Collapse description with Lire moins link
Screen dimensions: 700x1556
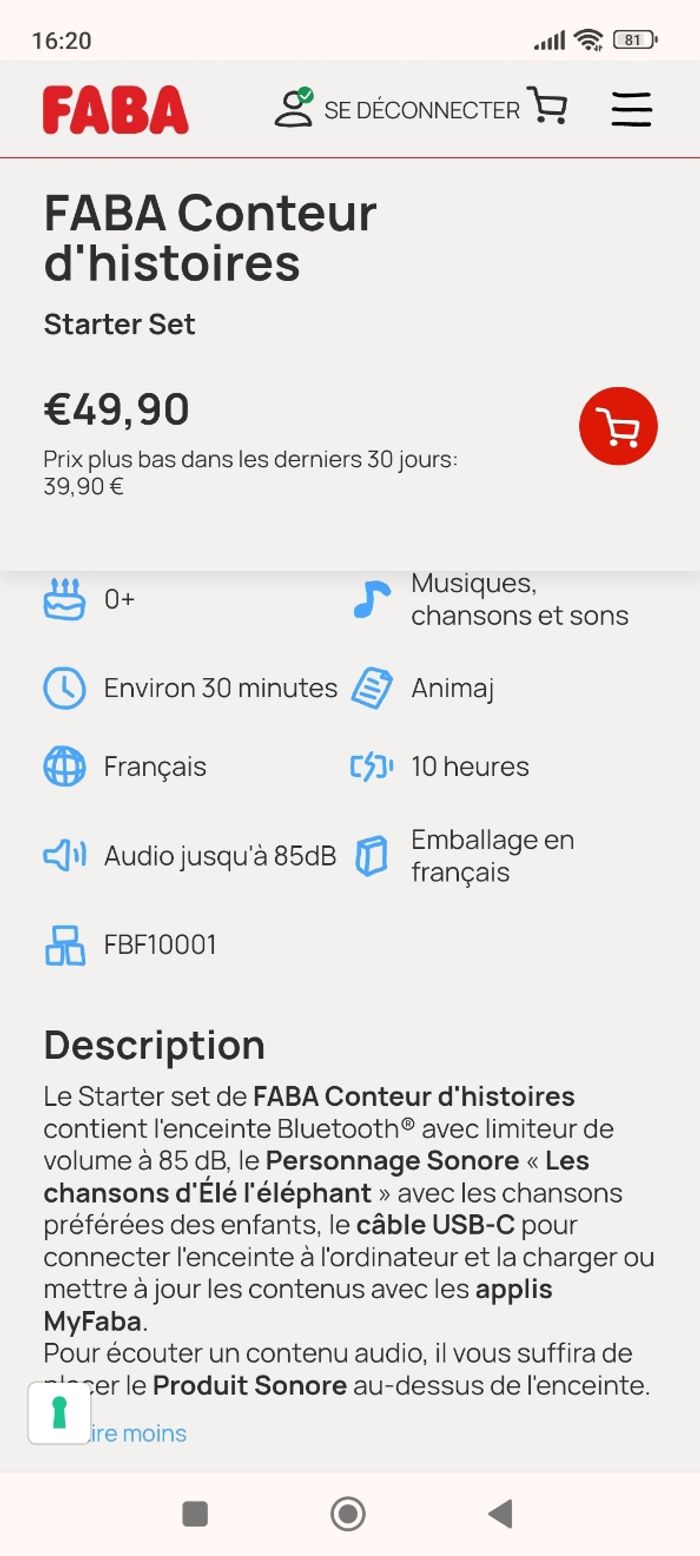[x=140, y=1433]
